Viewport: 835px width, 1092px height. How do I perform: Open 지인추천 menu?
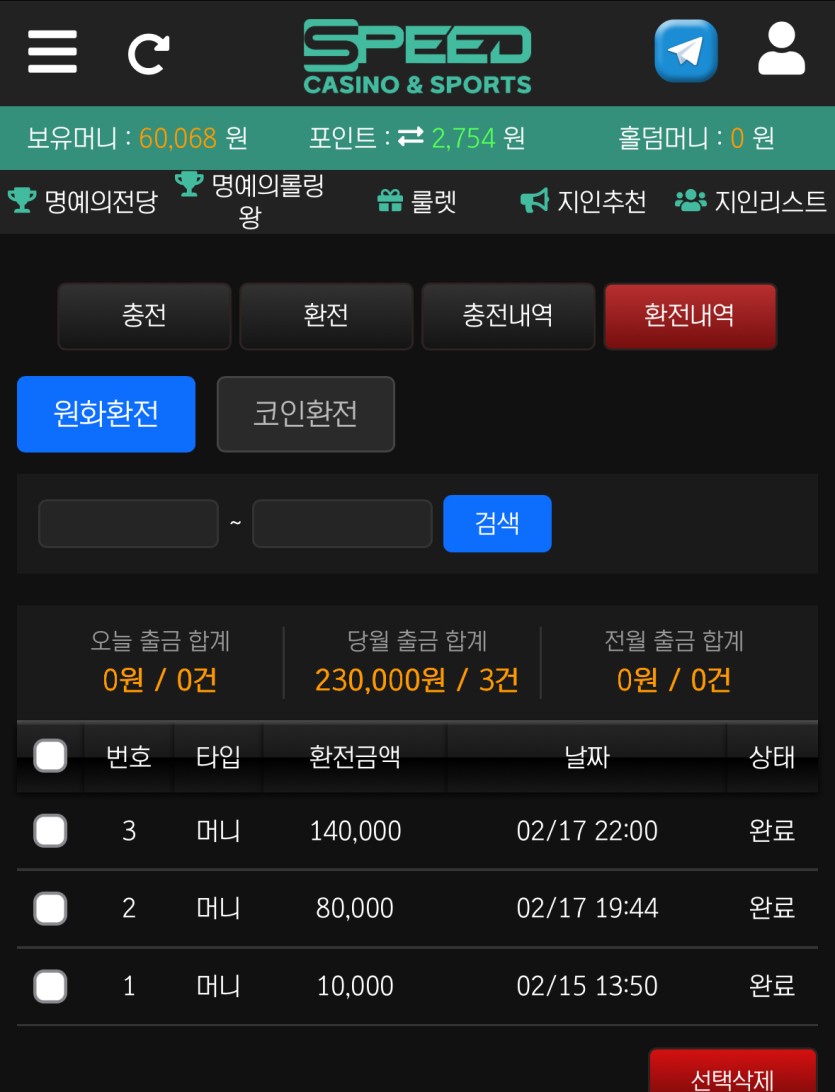click(x=584, y=201)
